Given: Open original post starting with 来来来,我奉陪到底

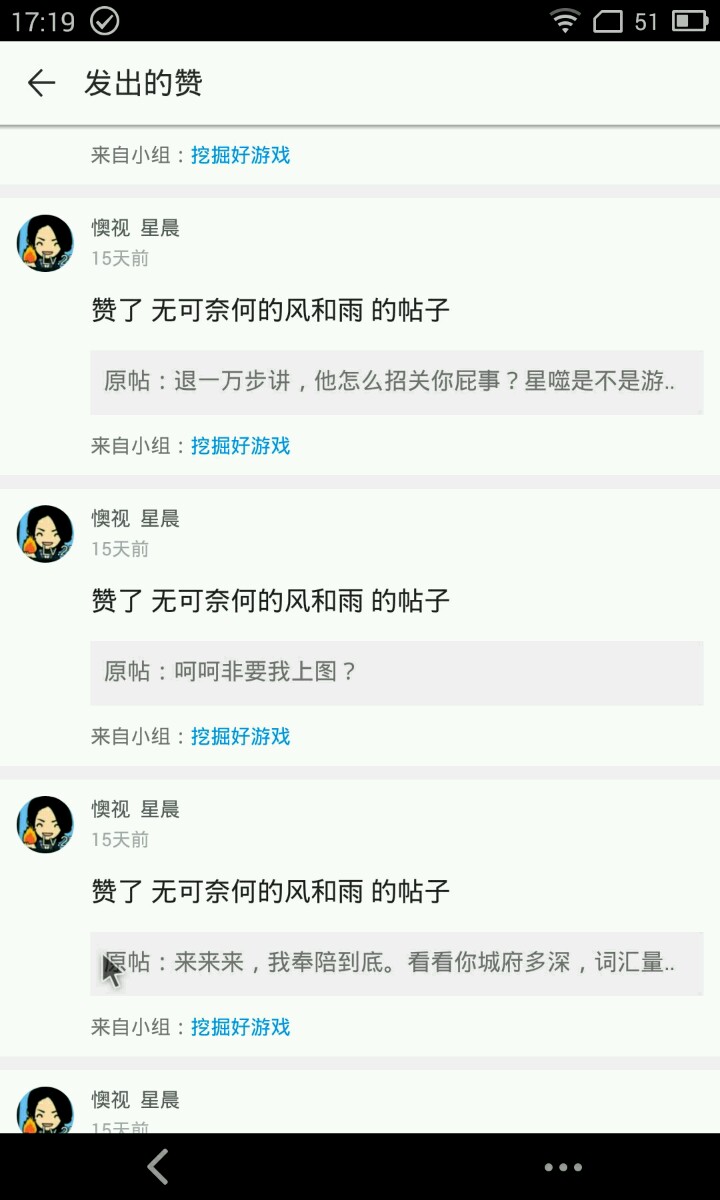Looking at the screenshot, I should pyautogui.click(x=396, y=963).
